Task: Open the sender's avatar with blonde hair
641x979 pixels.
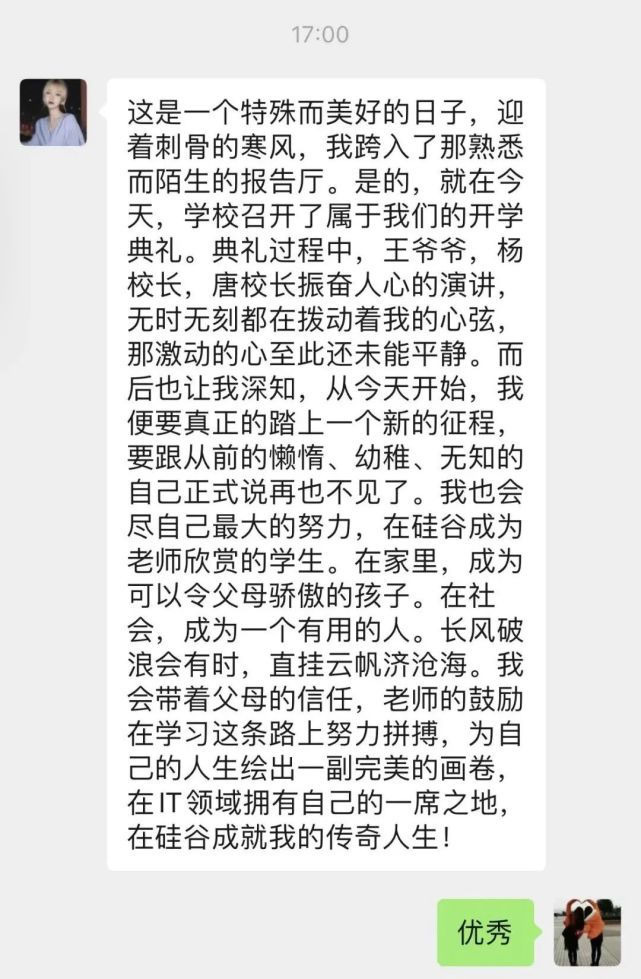Action: point(53,112)
